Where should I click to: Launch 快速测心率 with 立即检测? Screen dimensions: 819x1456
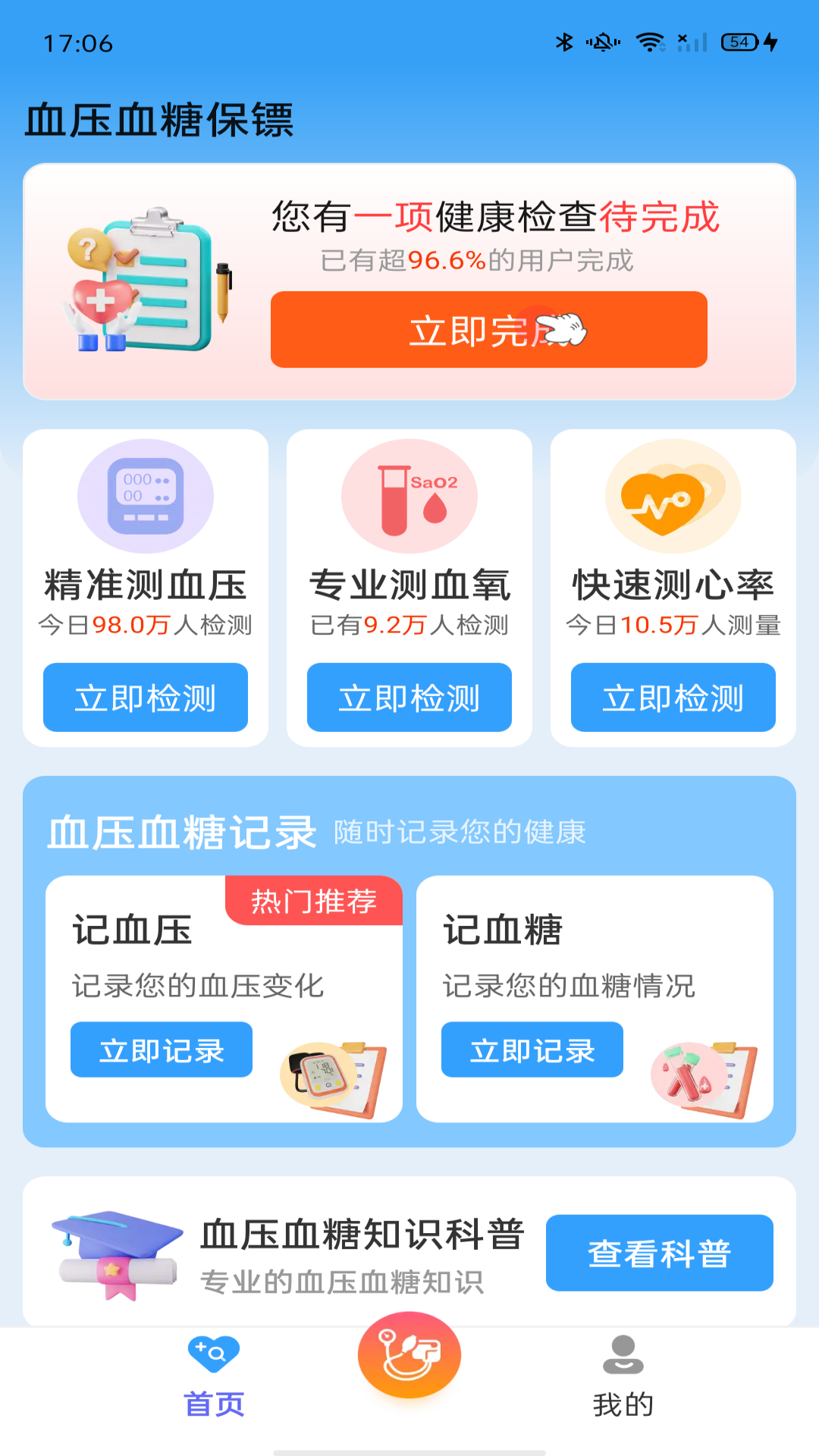(673, 698)
